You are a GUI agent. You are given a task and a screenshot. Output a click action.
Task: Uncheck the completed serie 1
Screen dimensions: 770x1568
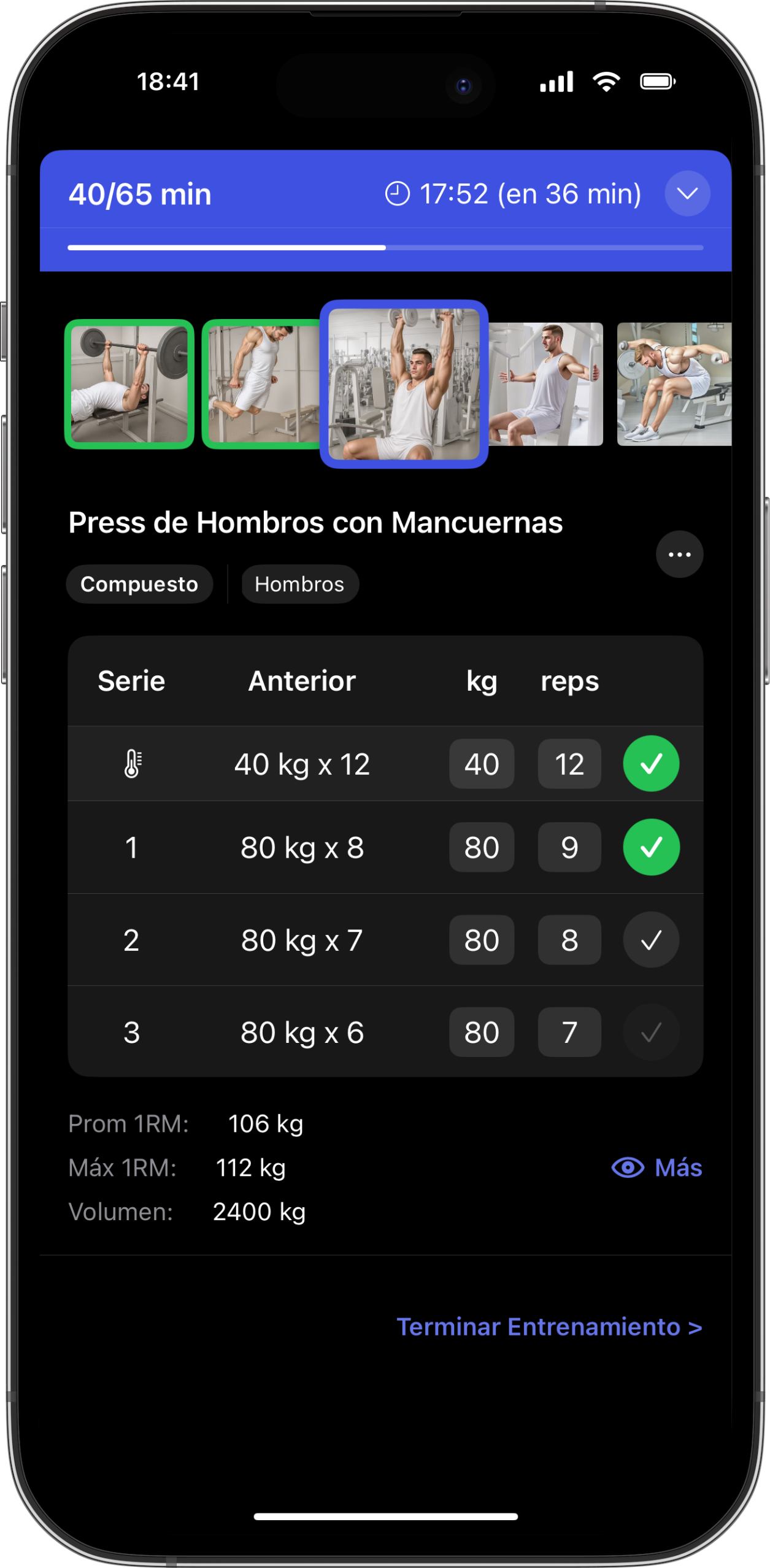point(651,847)
